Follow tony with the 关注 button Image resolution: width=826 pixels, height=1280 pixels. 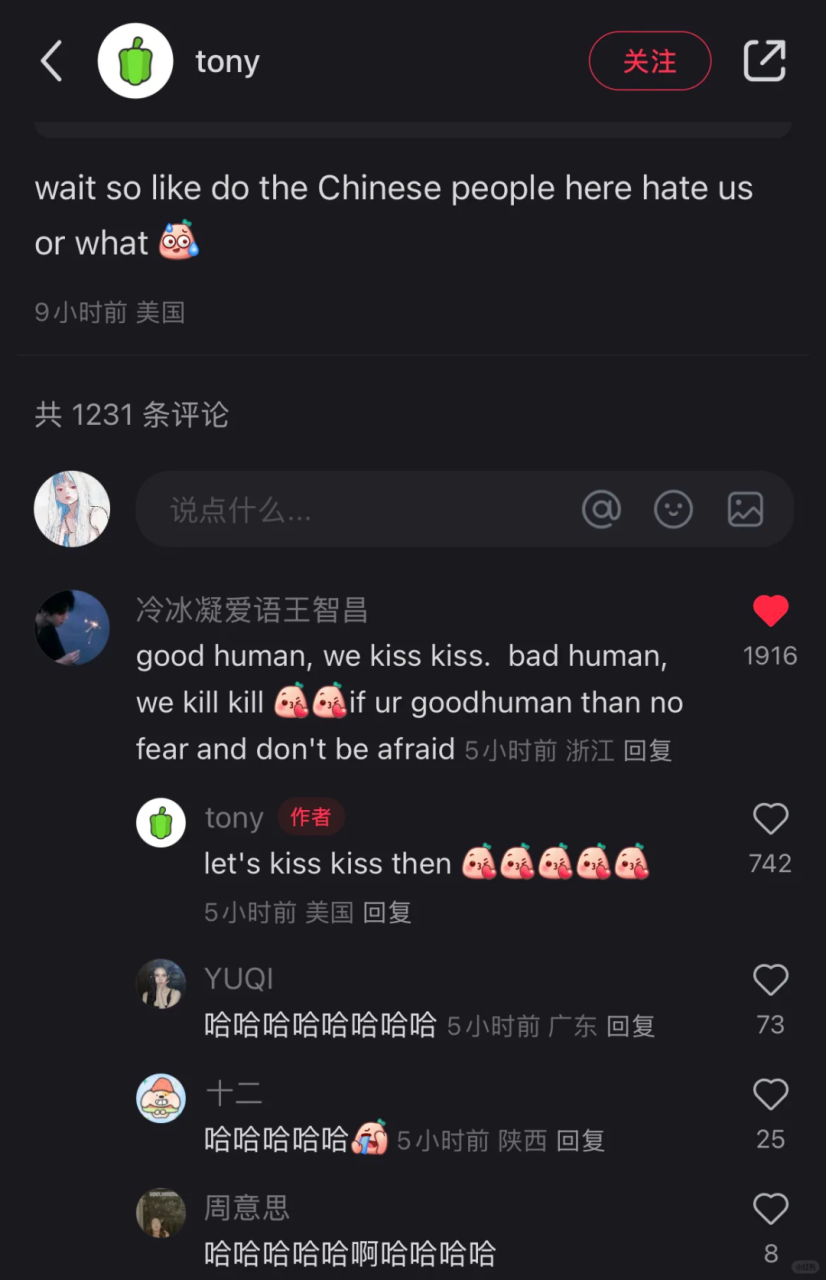click(x=649, y=62)
